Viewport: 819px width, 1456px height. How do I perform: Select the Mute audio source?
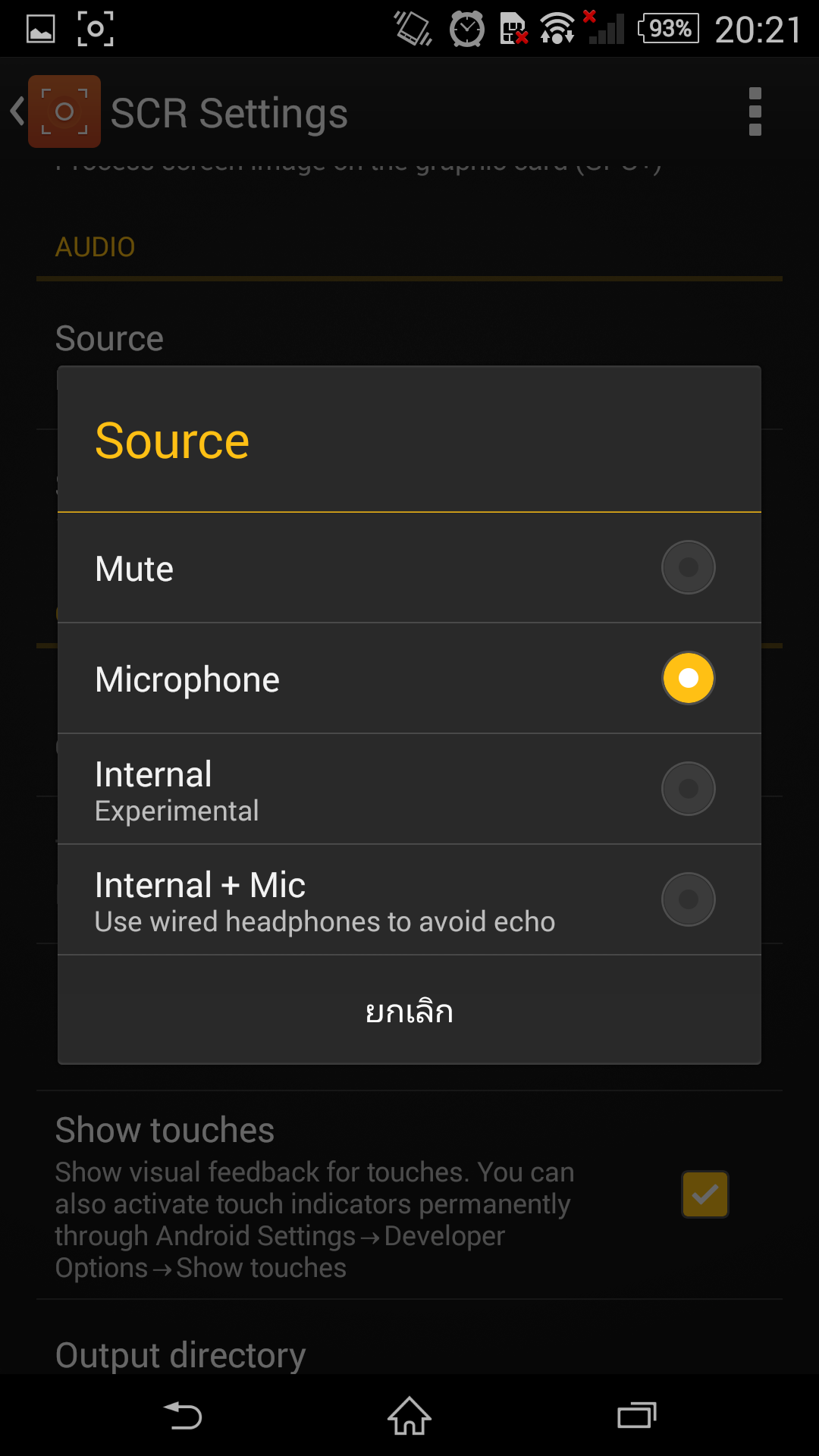(x=409, y=568)
